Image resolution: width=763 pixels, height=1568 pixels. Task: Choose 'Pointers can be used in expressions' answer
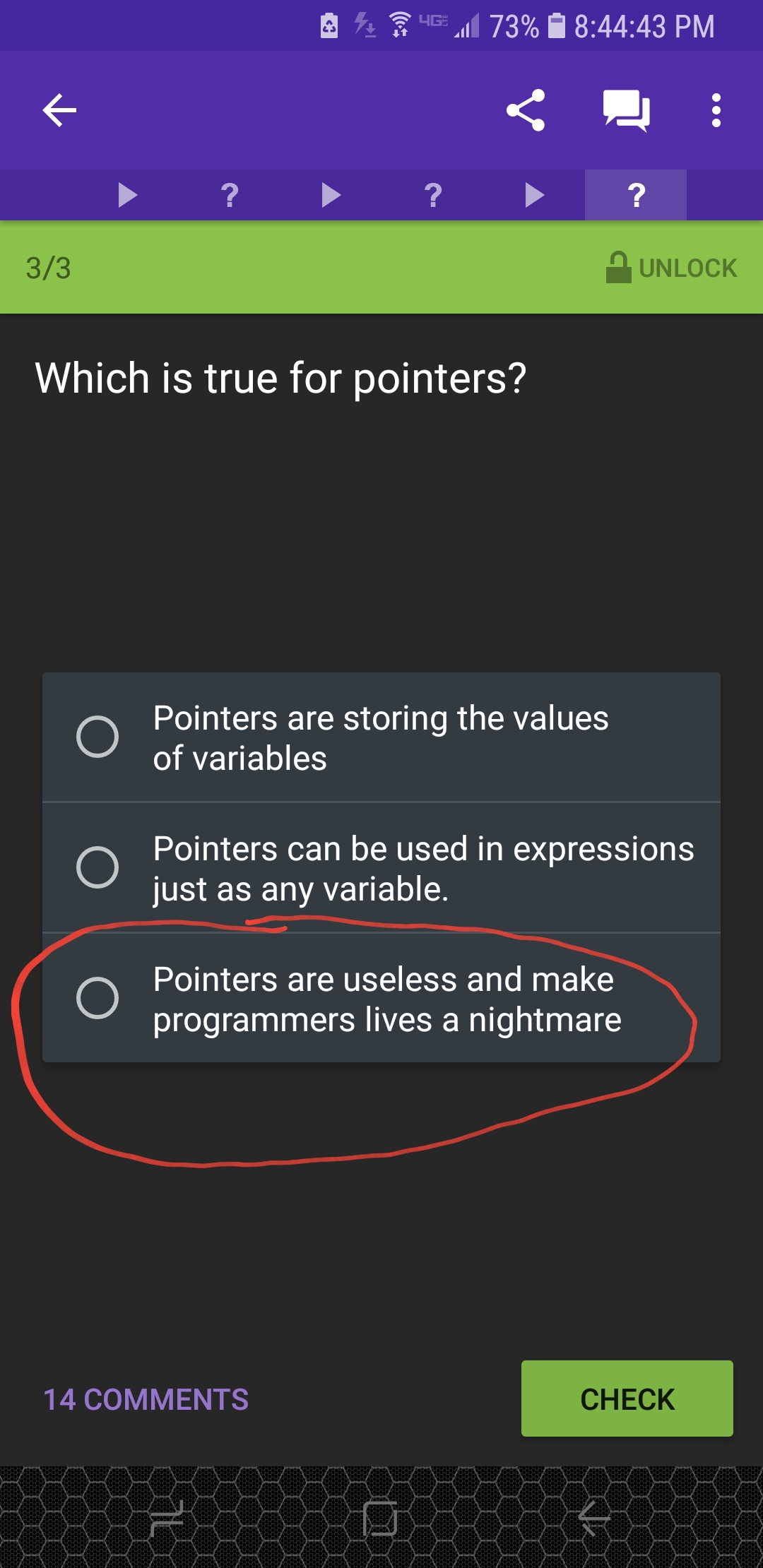381,867
